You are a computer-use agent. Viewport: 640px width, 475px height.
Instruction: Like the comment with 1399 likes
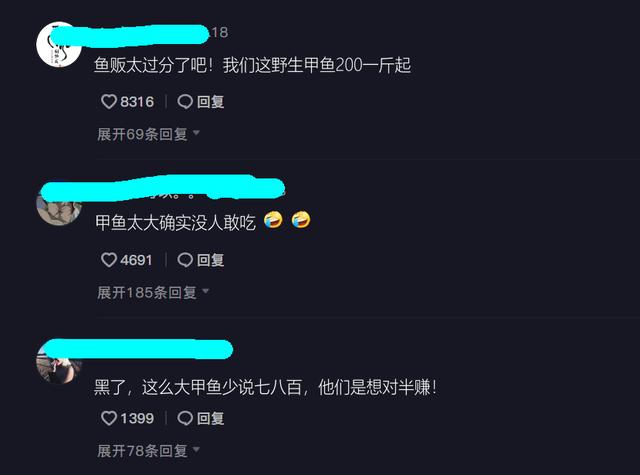coord(109,418)
